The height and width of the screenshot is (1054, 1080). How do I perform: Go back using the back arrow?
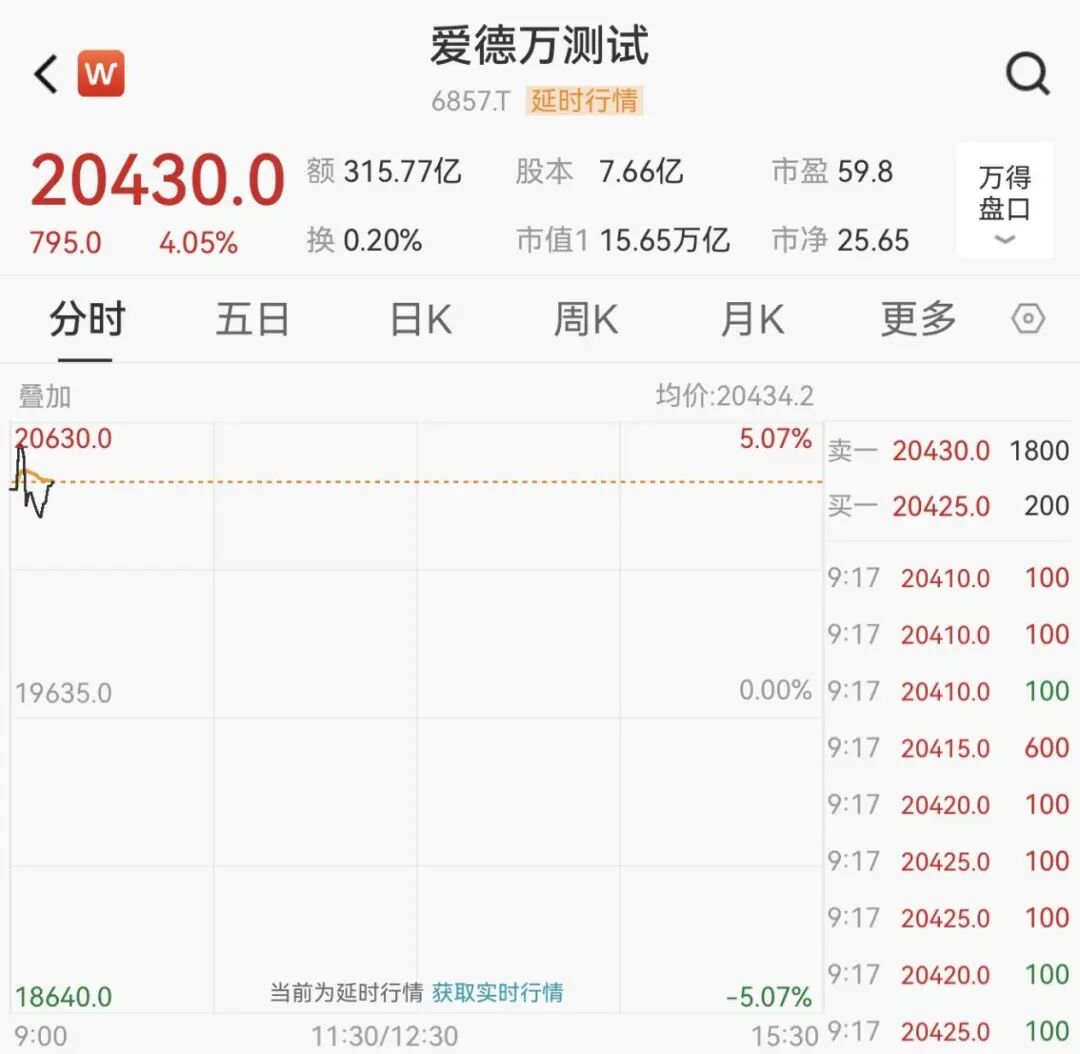click(47, 74)
